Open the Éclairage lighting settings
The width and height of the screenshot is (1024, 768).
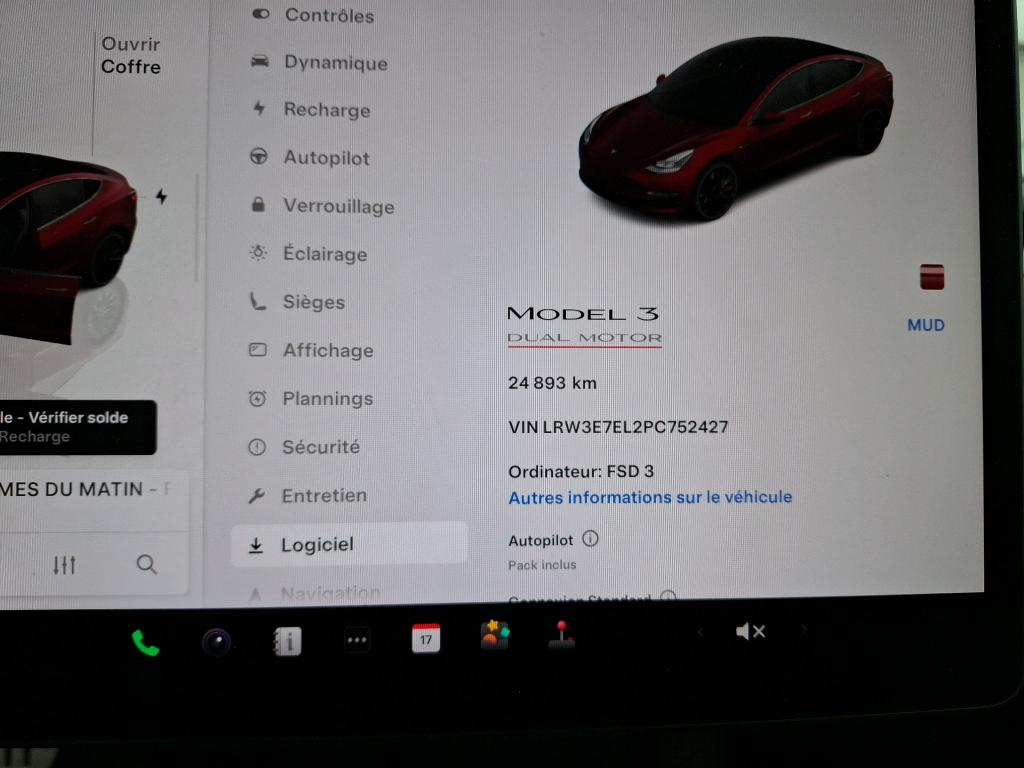tap(324, 254)
